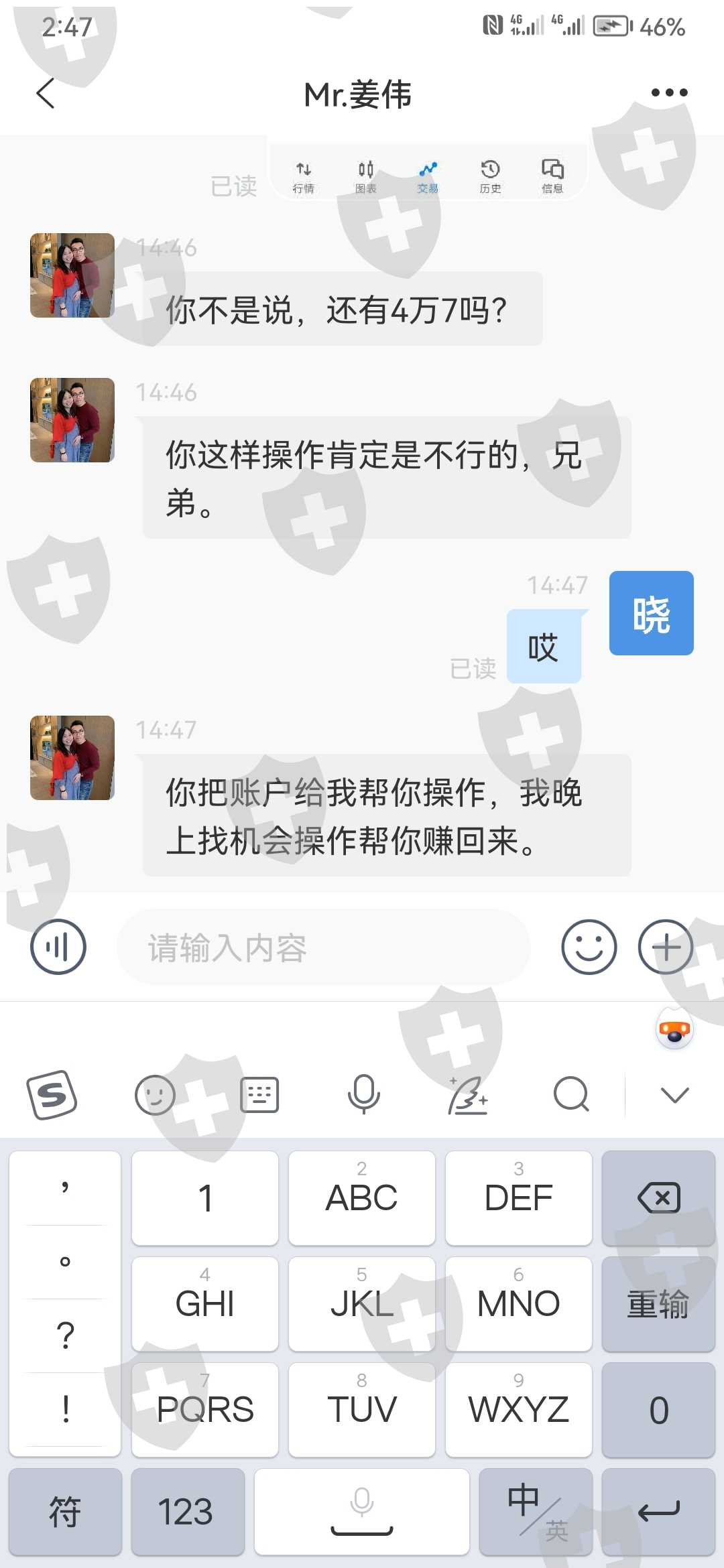The width and height of the screenshot is (724, 1568).
Task: Open keyboard search magnifier
Action: [x=571, y=1095]
